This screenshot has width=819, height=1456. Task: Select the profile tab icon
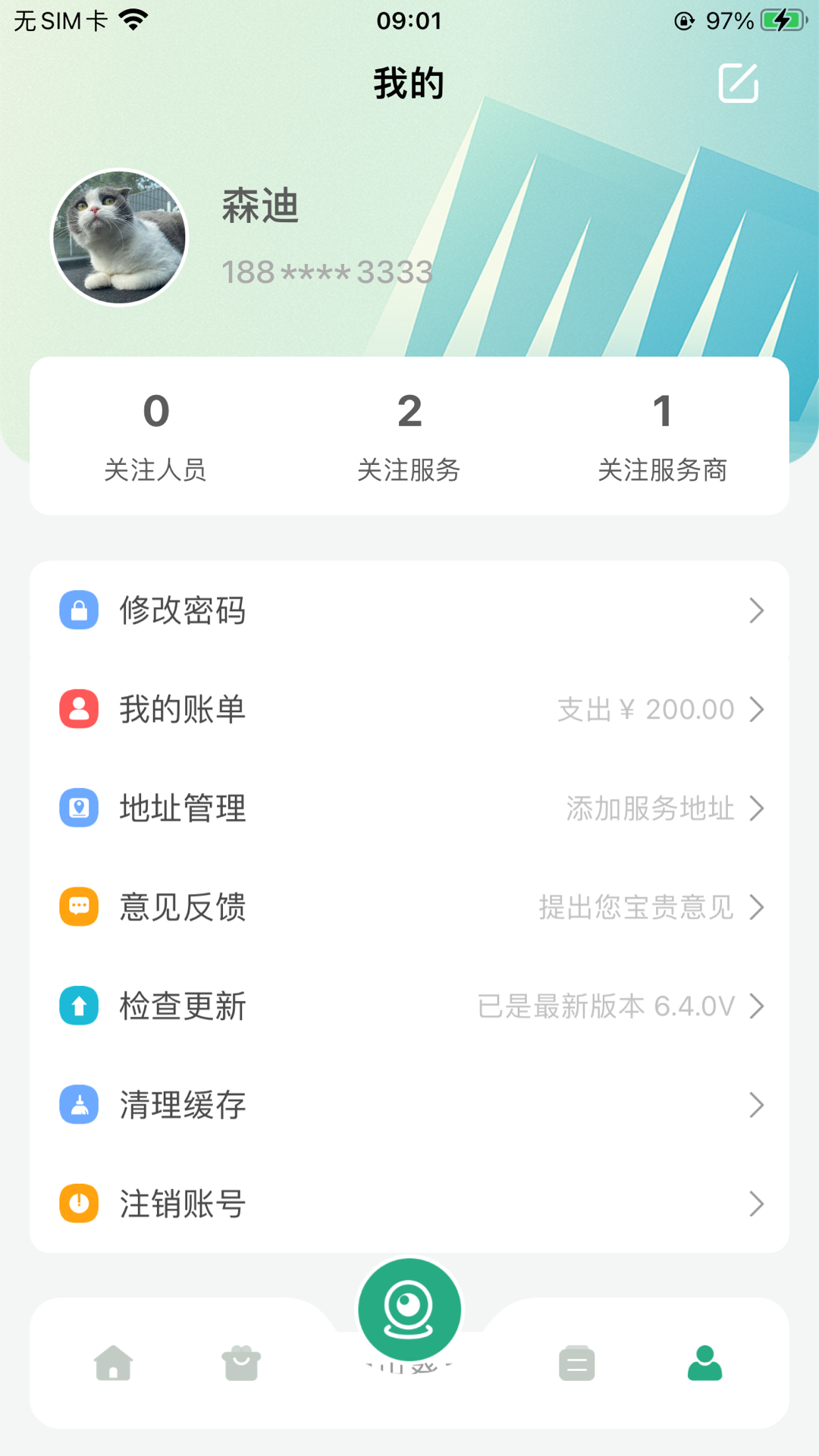pyautogui.click(x=704, y=1363)
